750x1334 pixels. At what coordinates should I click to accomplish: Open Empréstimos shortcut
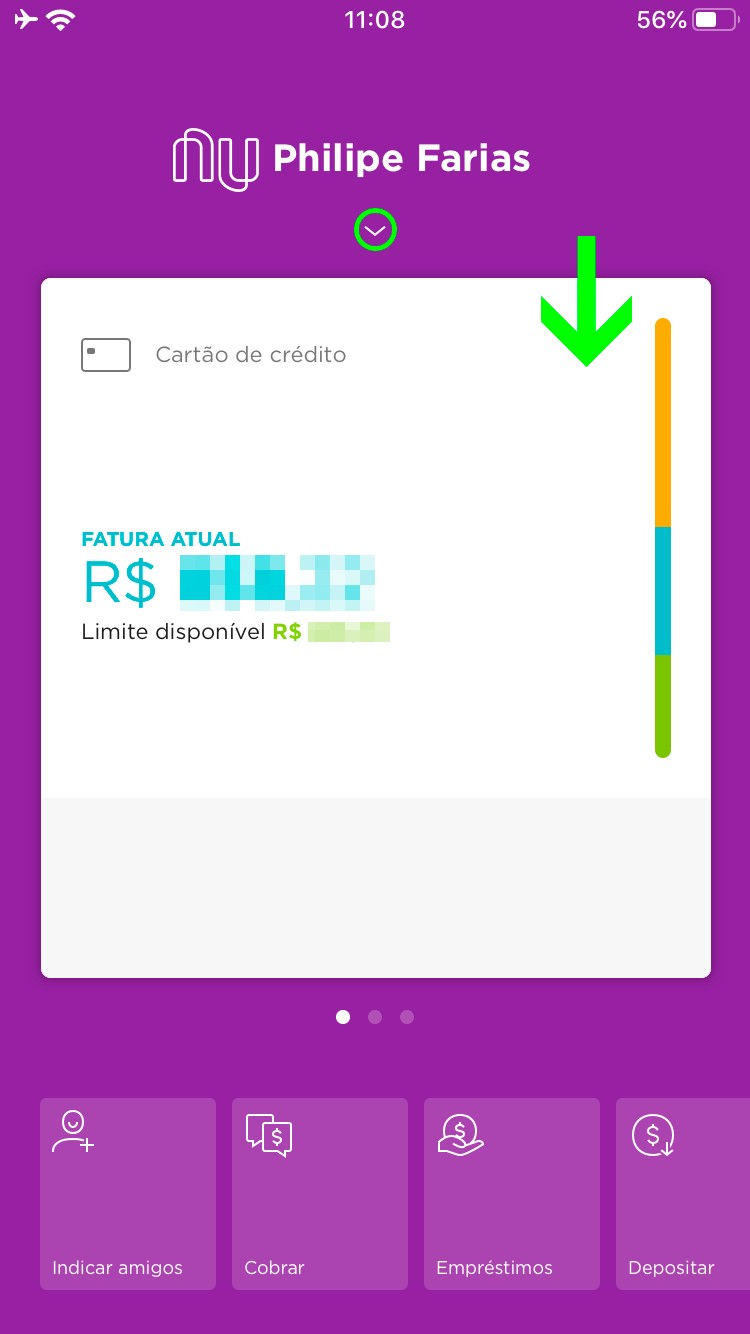(512, 1193)
